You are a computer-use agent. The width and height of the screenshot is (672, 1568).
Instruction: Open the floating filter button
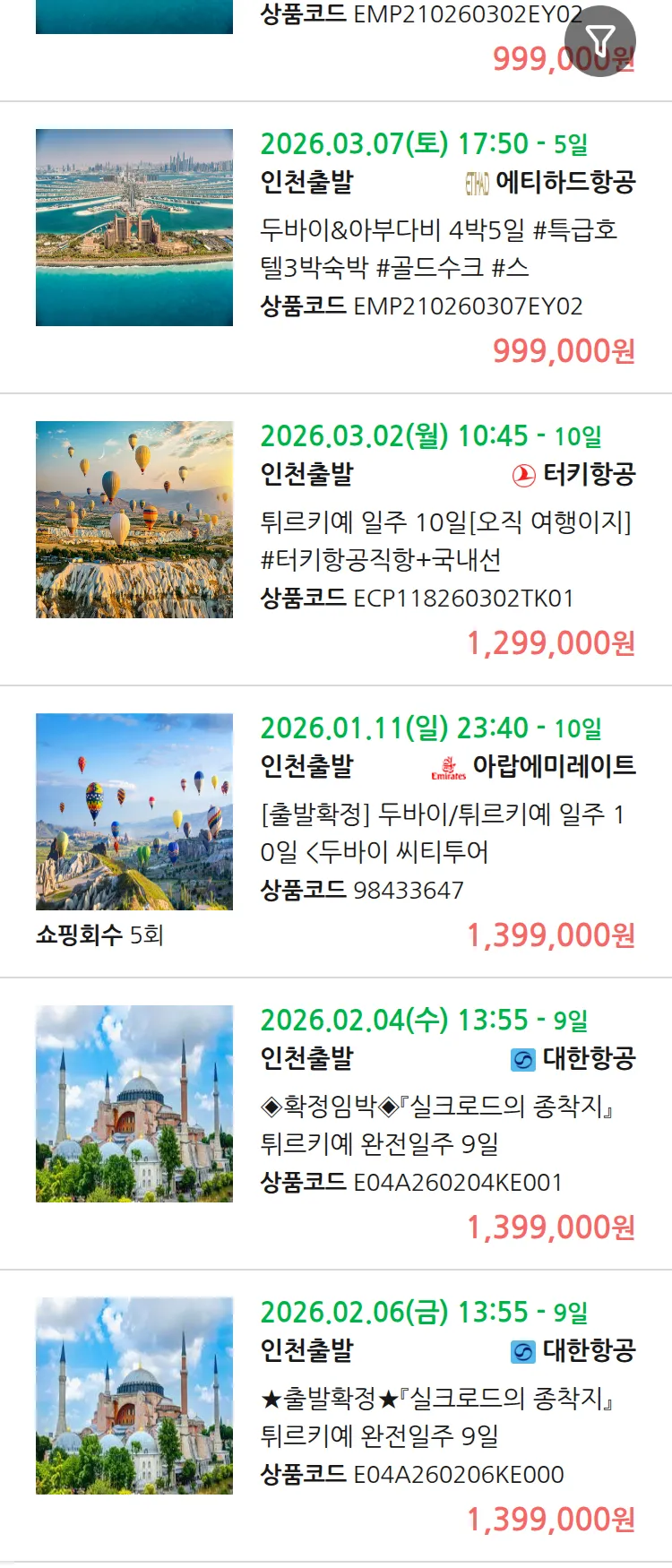click(x=599, y=40)
